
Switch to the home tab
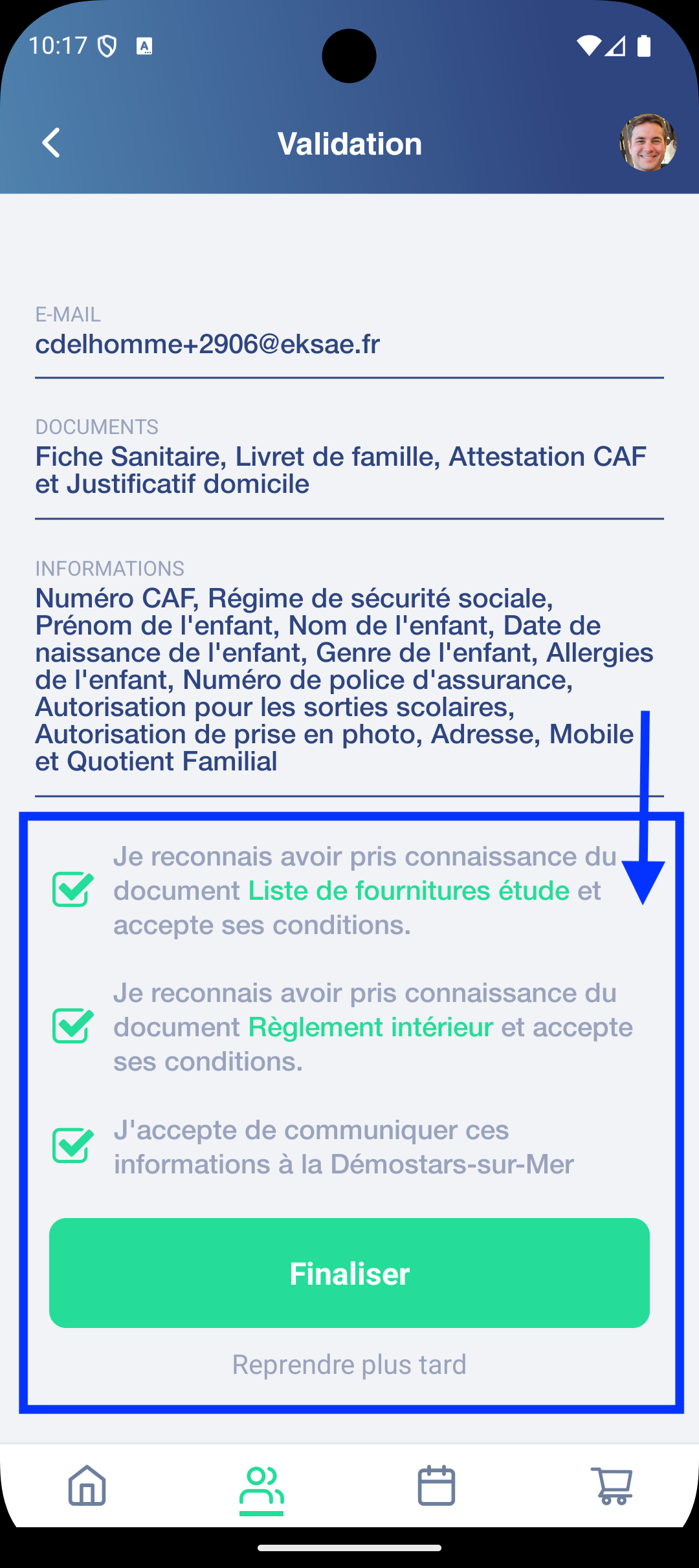(87, 1485)
